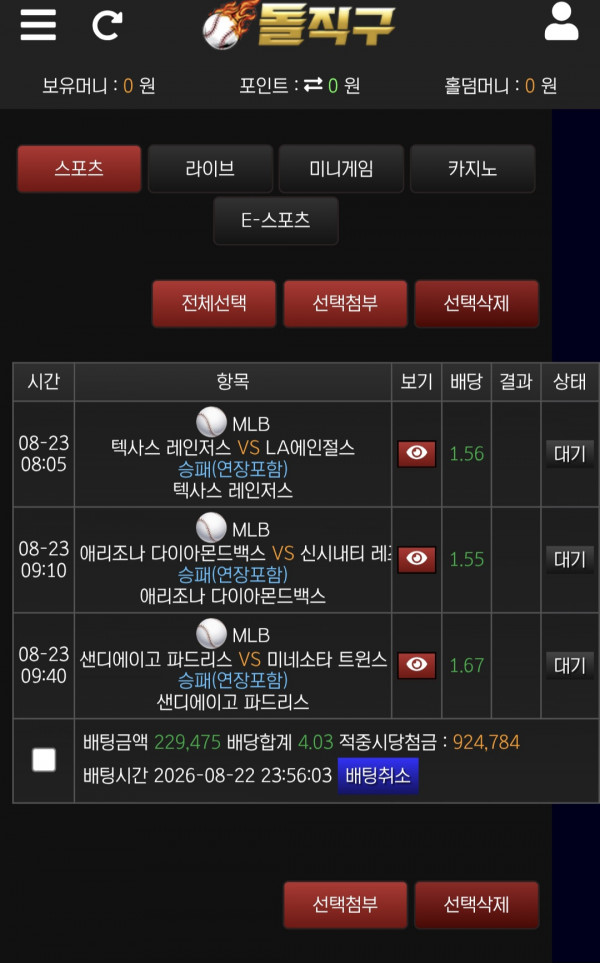This screenshot has width=600, height=963.
Task: Tap the lower 선택삭제 button
Action: (x=477, y=905)
